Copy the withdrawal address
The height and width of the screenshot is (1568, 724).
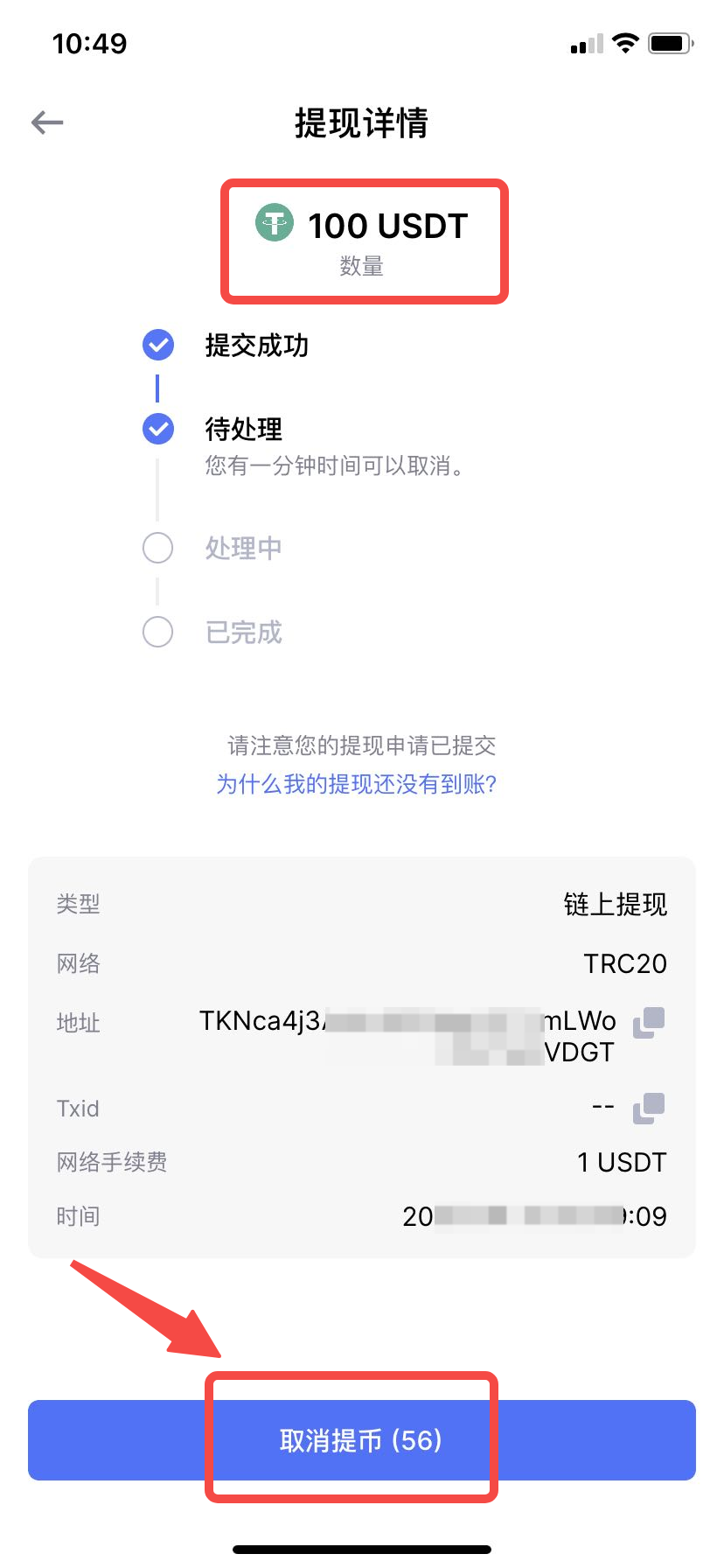click(x=649, y=1022)
